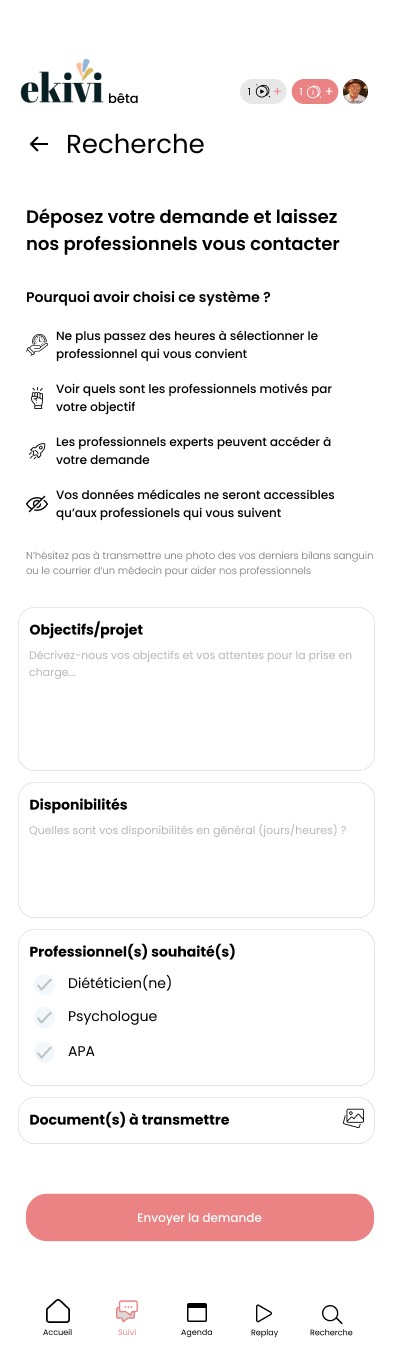
Task: Open the Replay tab
Action: tap(264, 1318)
